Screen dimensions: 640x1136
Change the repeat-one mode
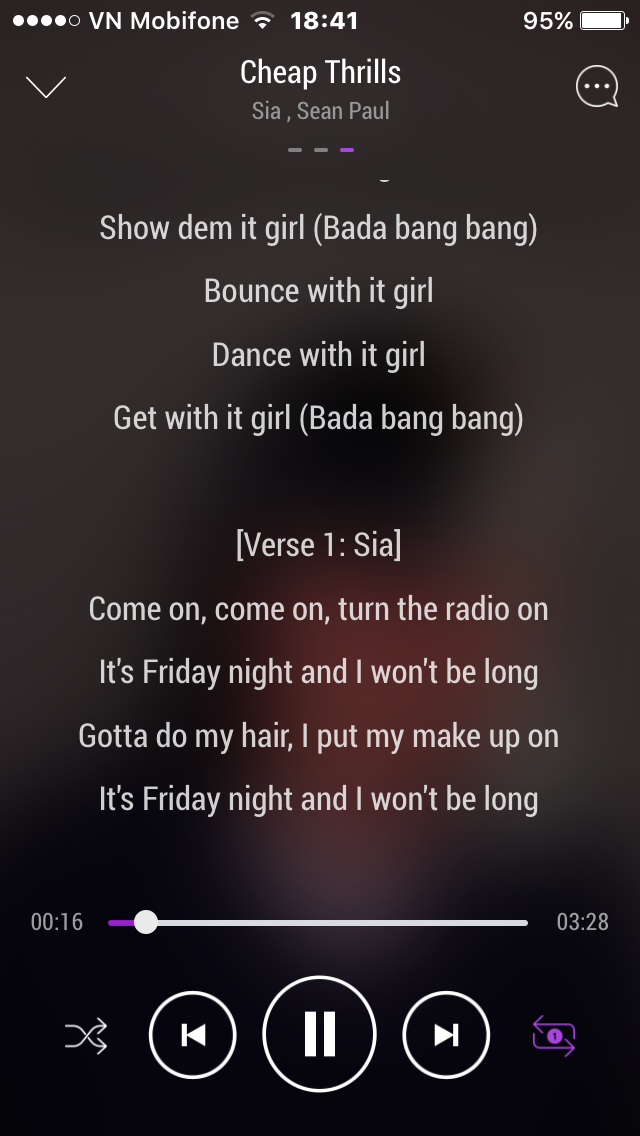coord(553,1035)
